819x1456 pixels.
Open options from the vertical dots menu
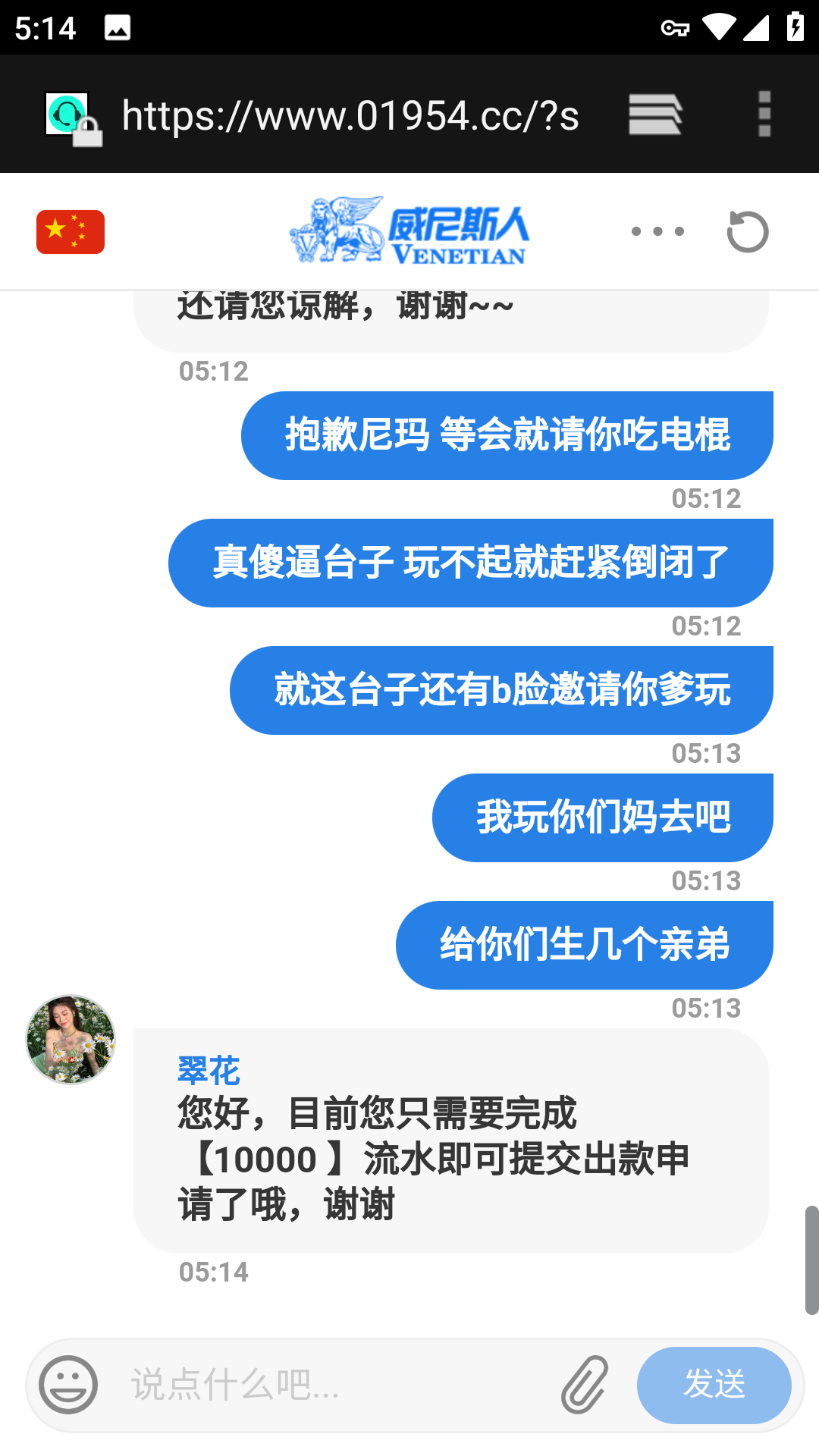coord(763,115)
